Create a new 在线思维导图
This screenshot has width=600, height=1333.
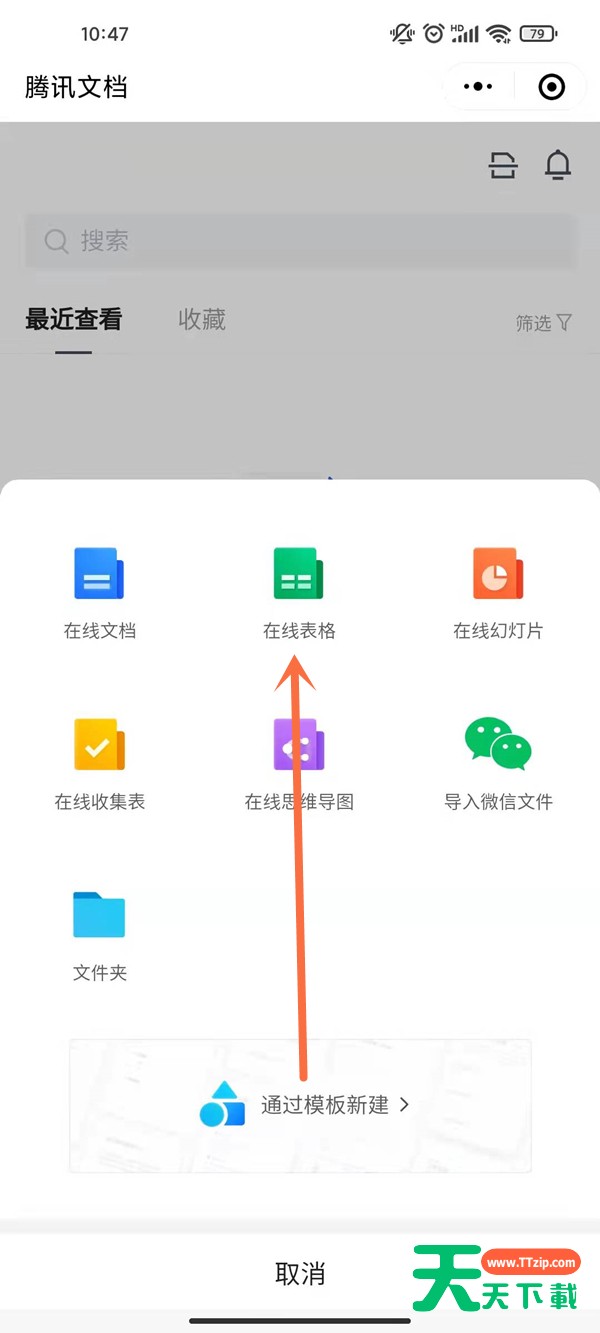point(299,764)
